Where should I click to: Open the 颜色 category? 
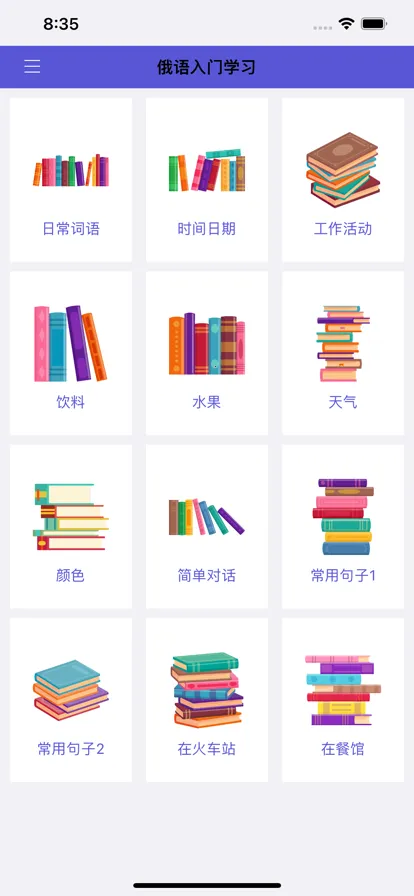coord(71,527)
